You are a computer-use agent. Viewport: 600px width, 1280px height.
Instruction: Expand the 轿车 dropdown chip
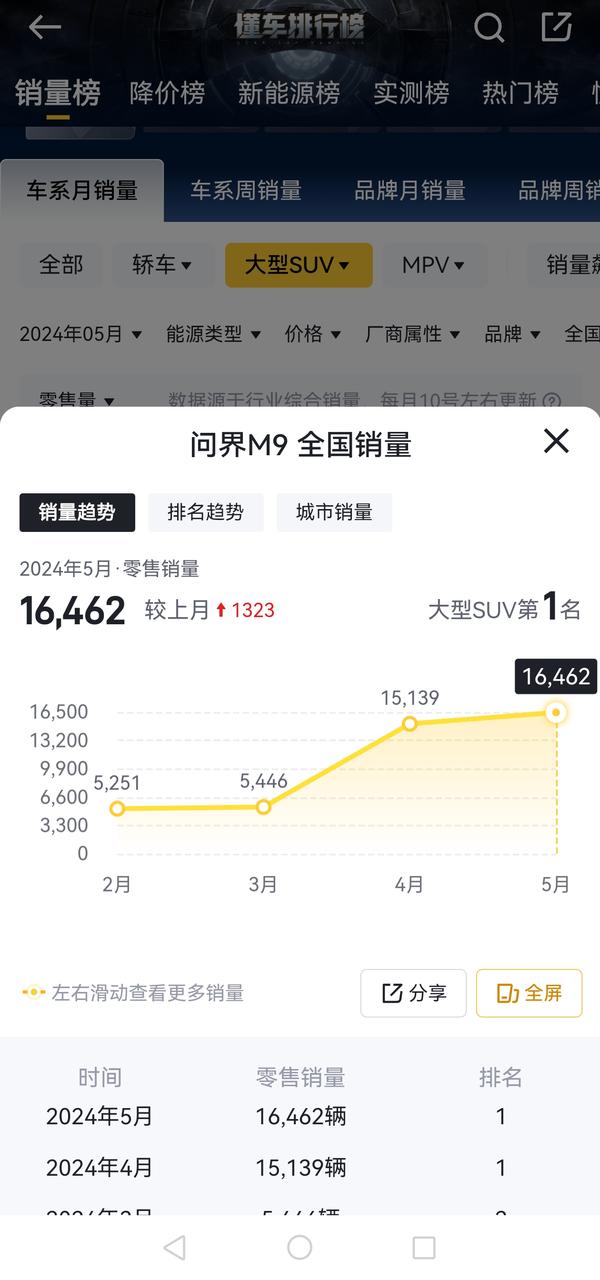click(161, 265)
